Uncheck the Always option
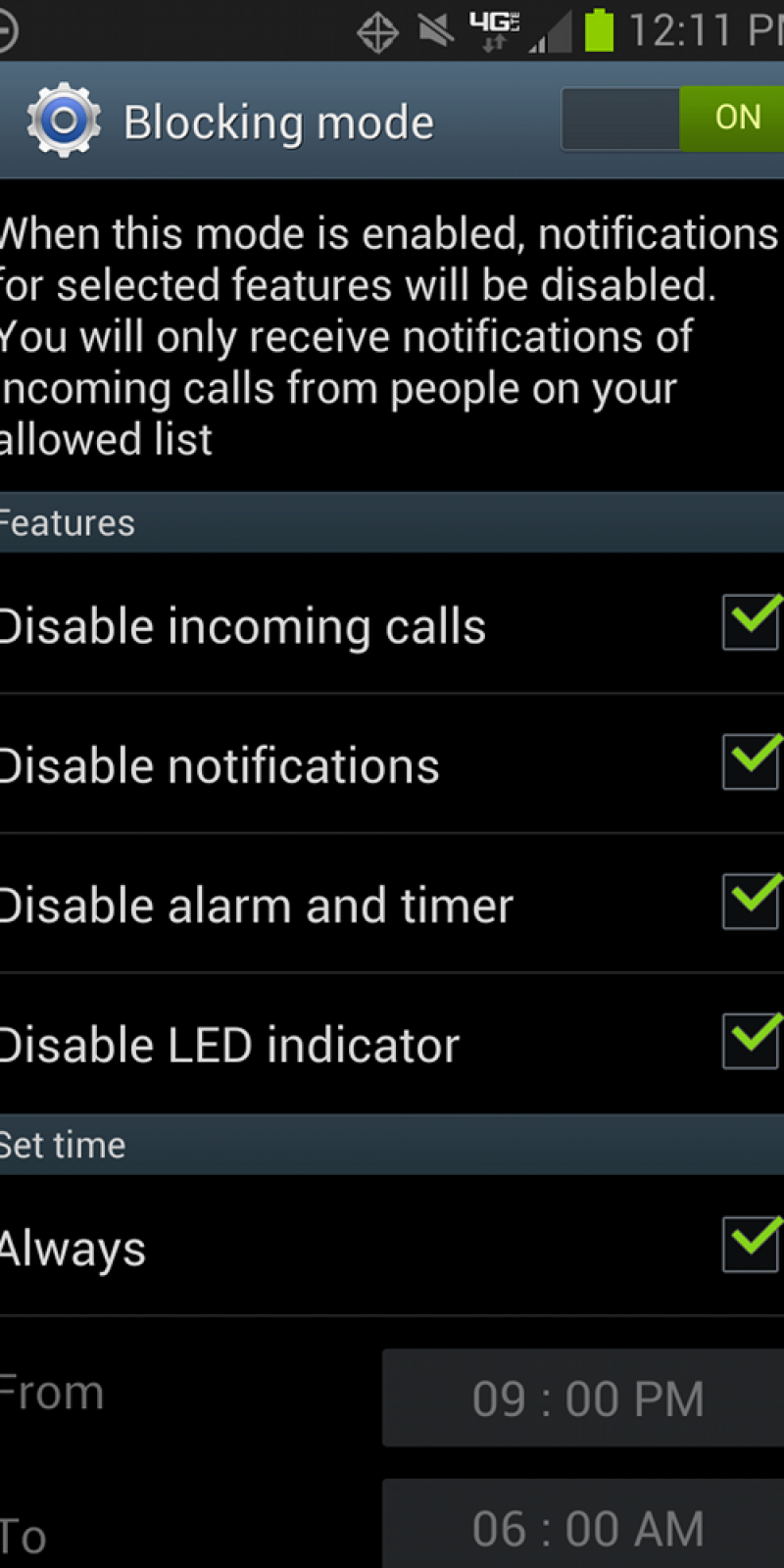 [751, 1244]
